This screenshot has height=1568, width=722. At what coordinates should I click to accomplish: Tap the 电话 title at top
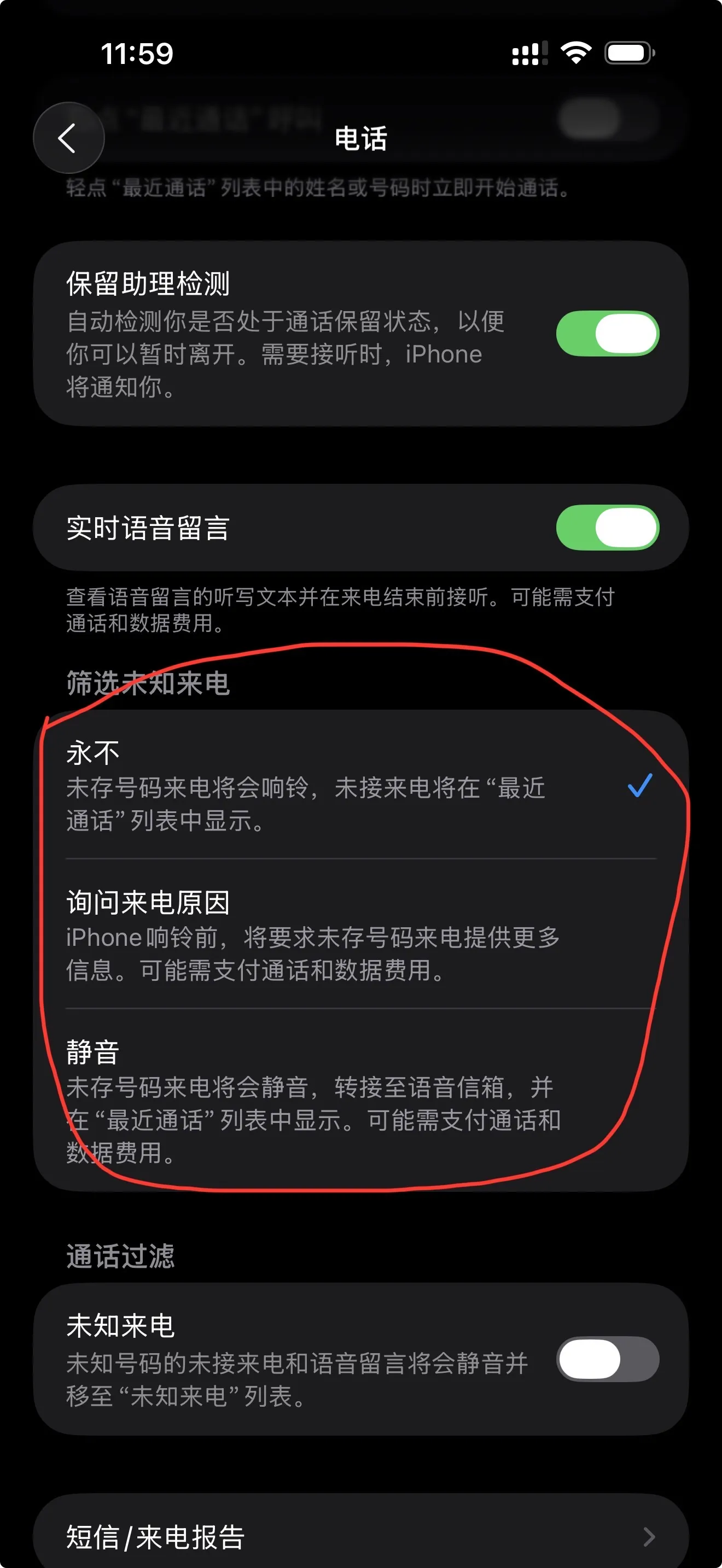(x=360, y=138)
